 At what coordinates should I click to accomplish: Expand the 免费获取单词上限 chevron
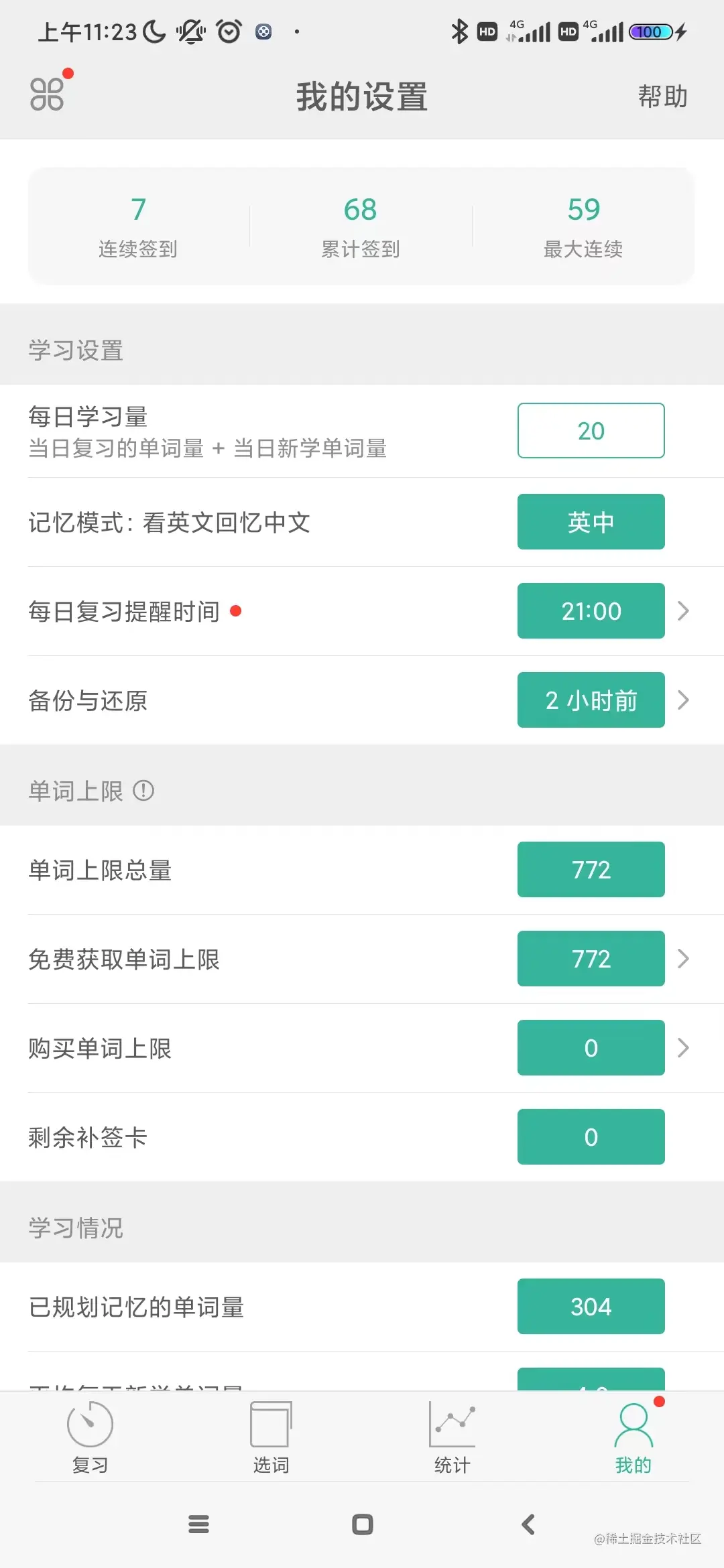click(x=683, y=959)
